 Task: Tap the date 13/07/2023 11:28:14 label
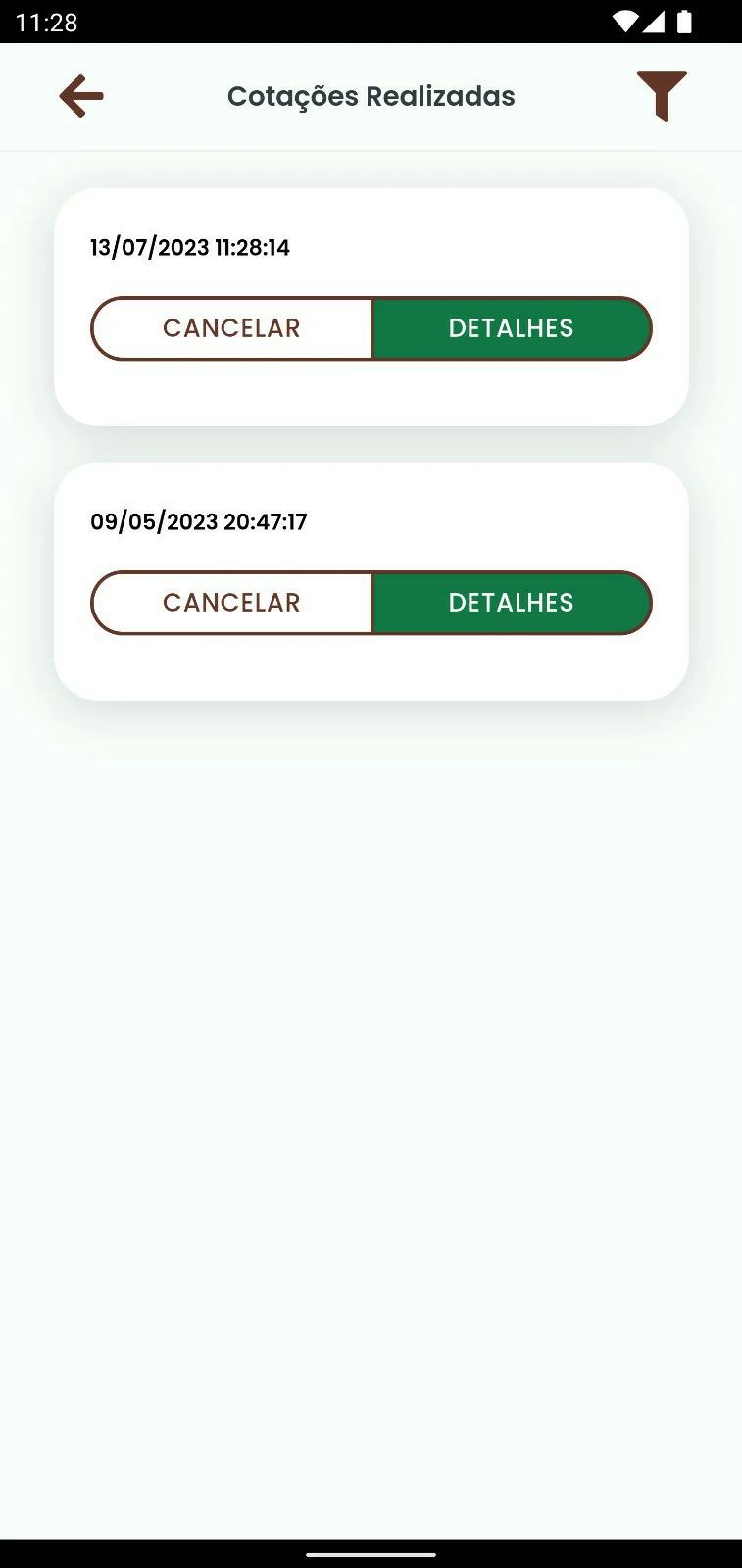[190, 247]
